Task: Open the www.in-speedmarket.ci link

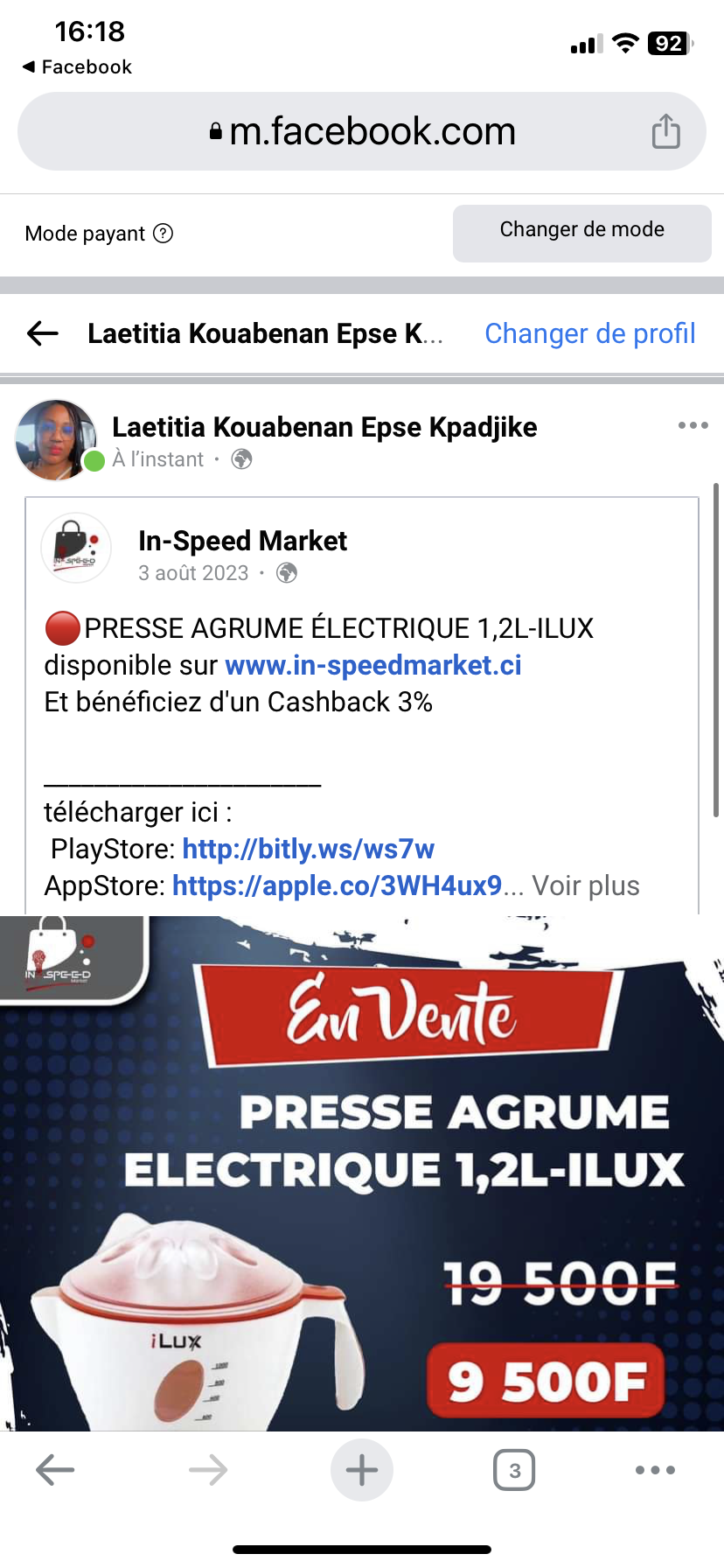Action: click(373, 665)
